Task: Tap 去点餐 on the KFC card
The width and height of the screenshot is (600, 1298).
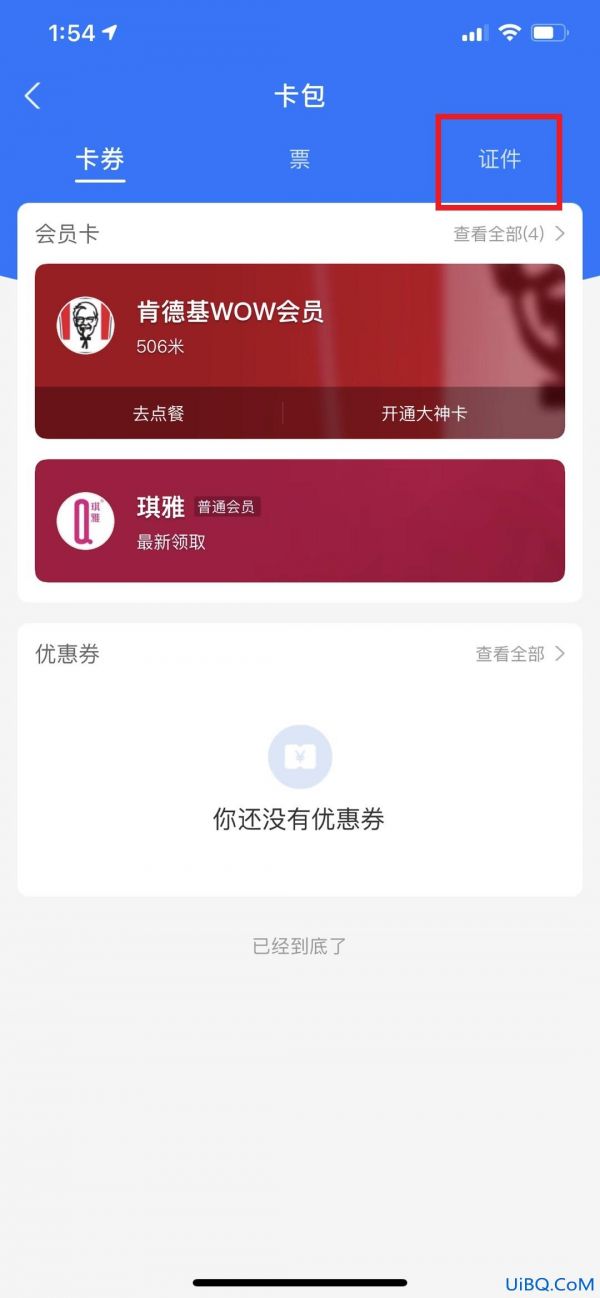Action: point(159,413)
